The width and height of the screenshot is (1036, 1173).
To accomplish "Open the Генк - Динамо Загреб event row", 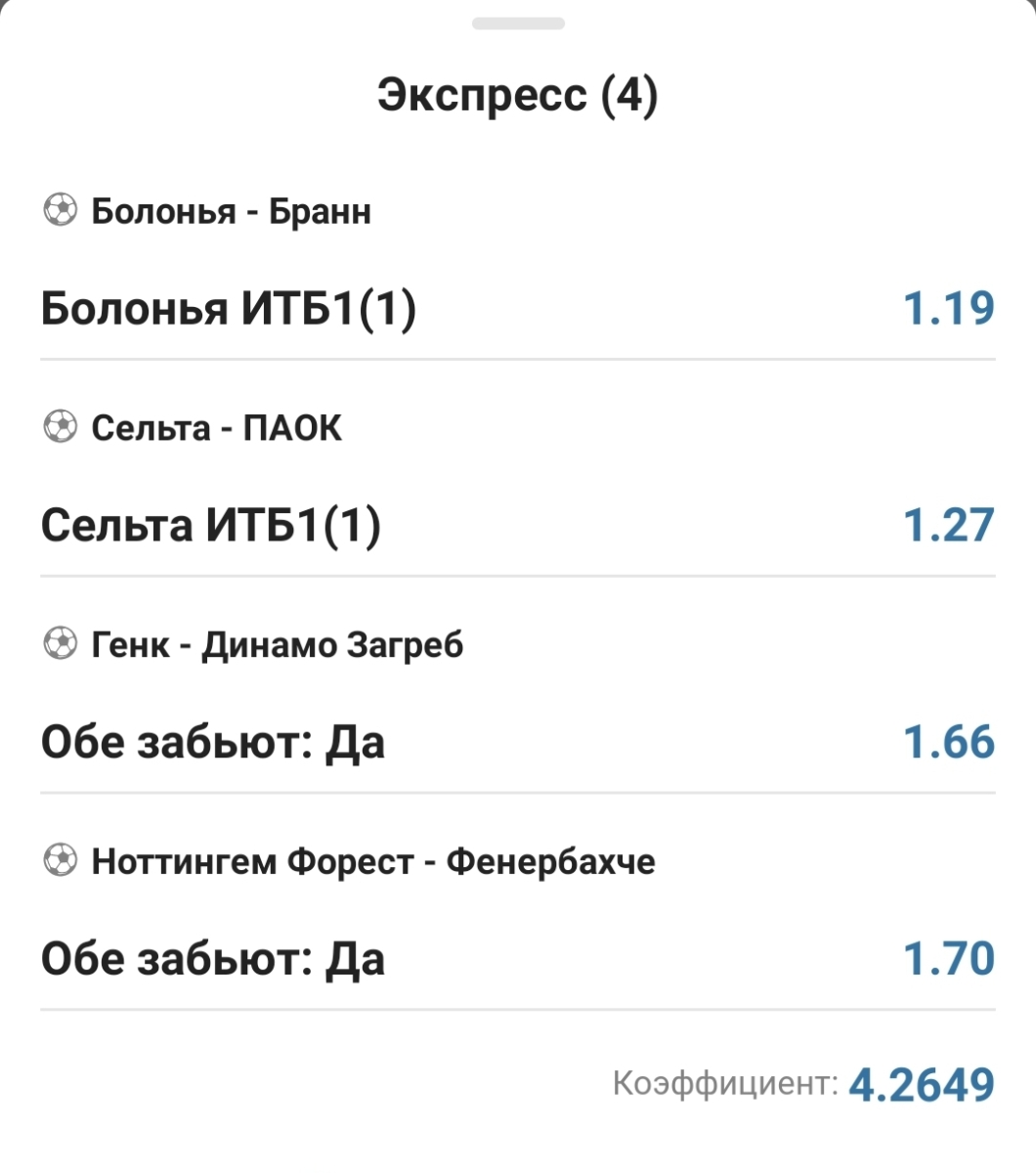I will pos(277,645).
